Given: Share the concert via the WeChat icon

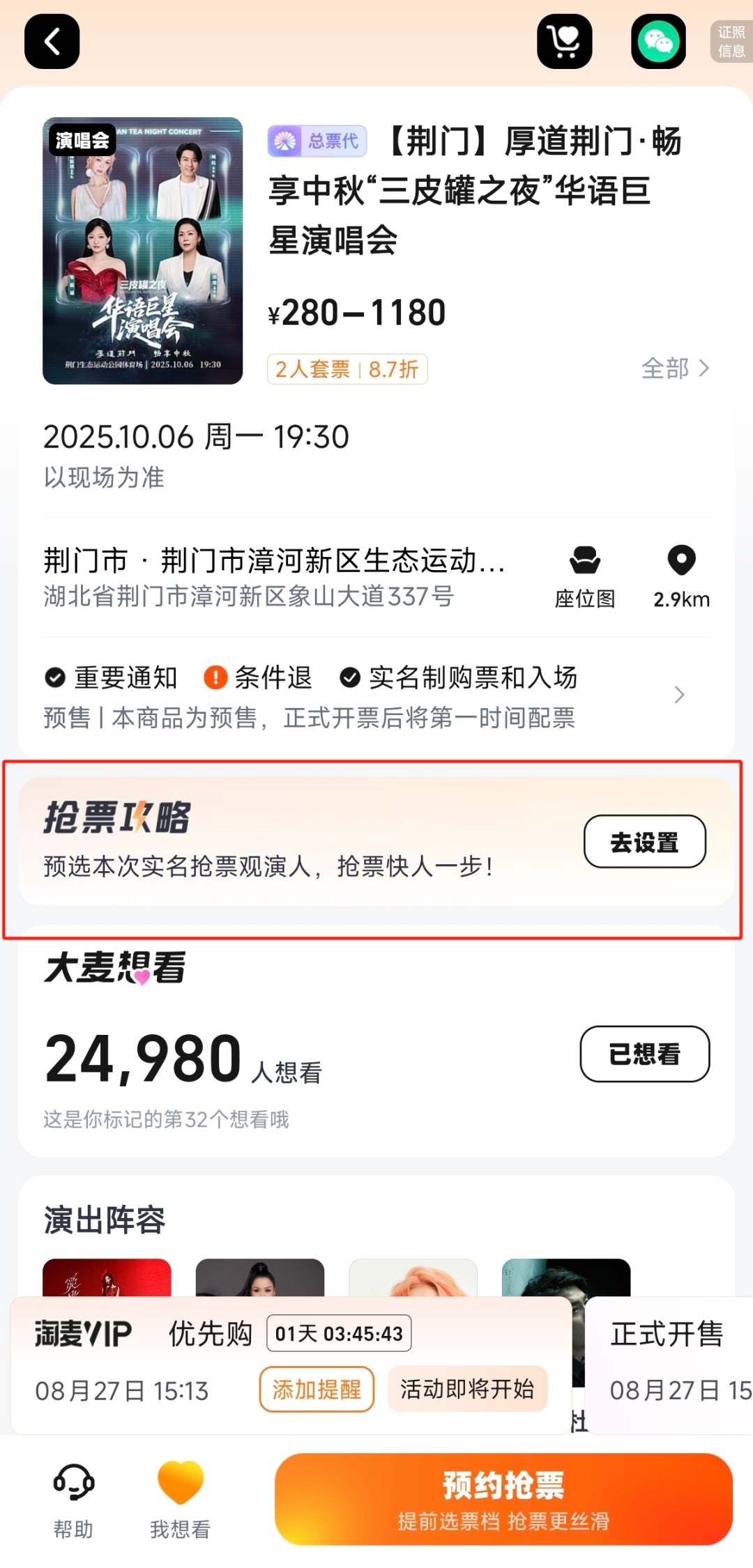Looking at the screenshot, I should coord(658,42).
